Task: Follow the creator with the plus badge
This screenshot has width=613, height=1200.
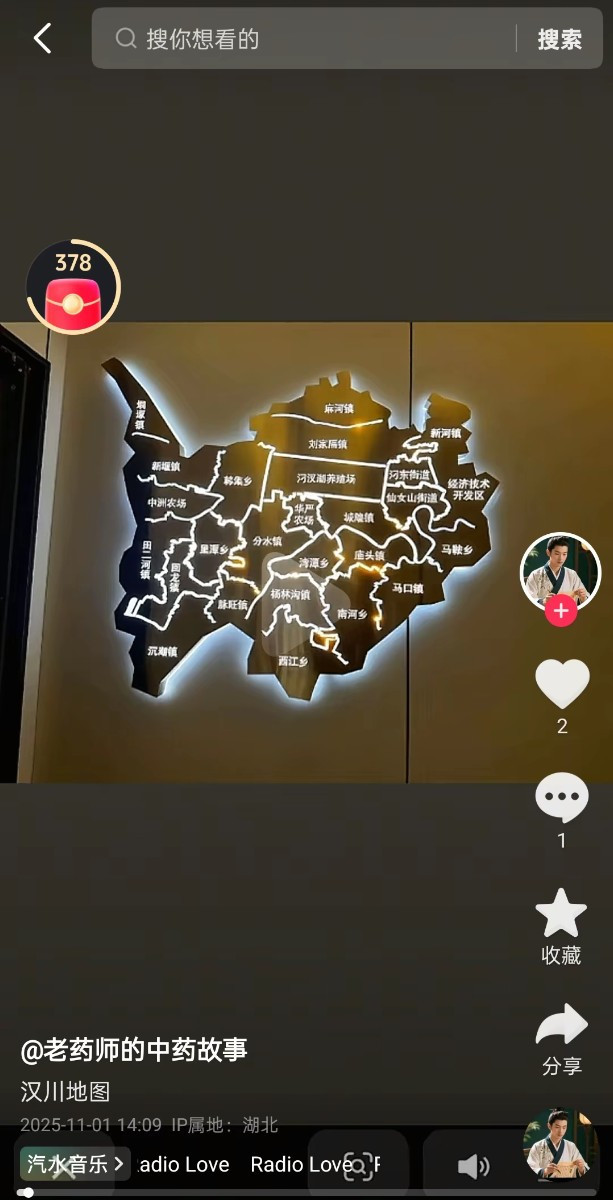Action: pos(560,611)
